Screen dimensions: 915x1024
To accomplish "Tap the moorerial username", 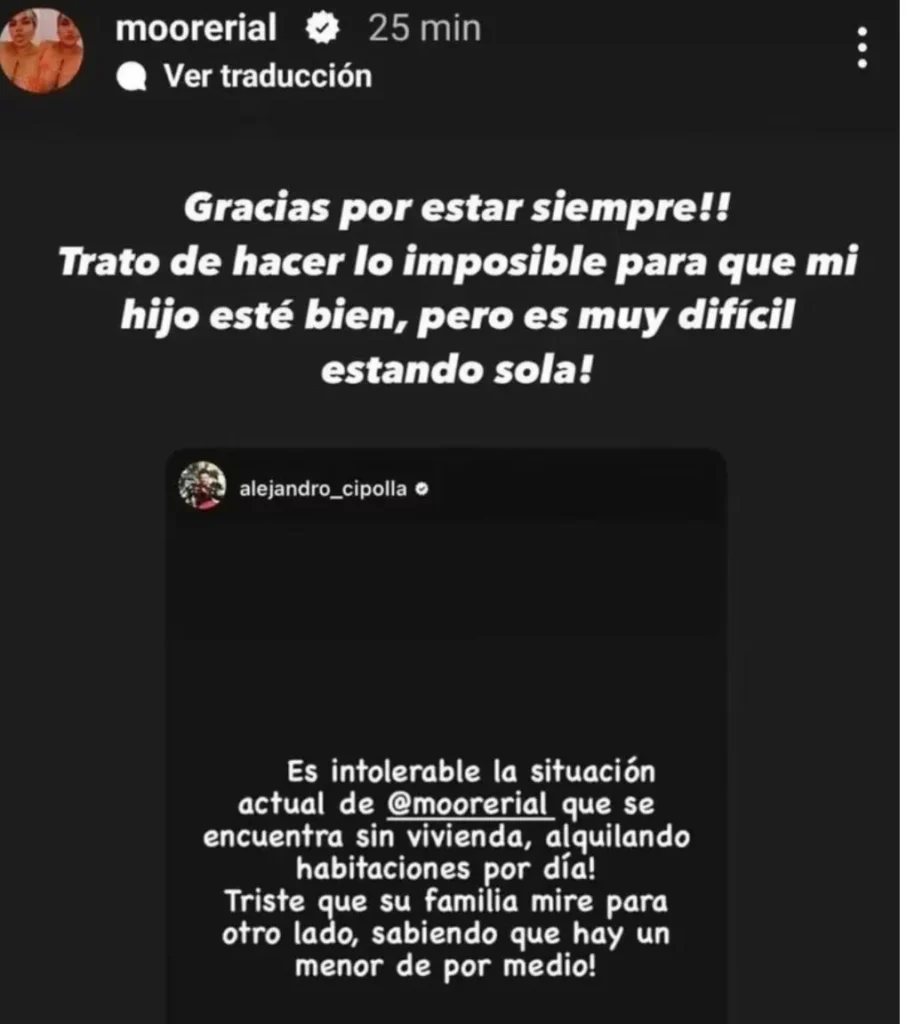I will 196,28.
